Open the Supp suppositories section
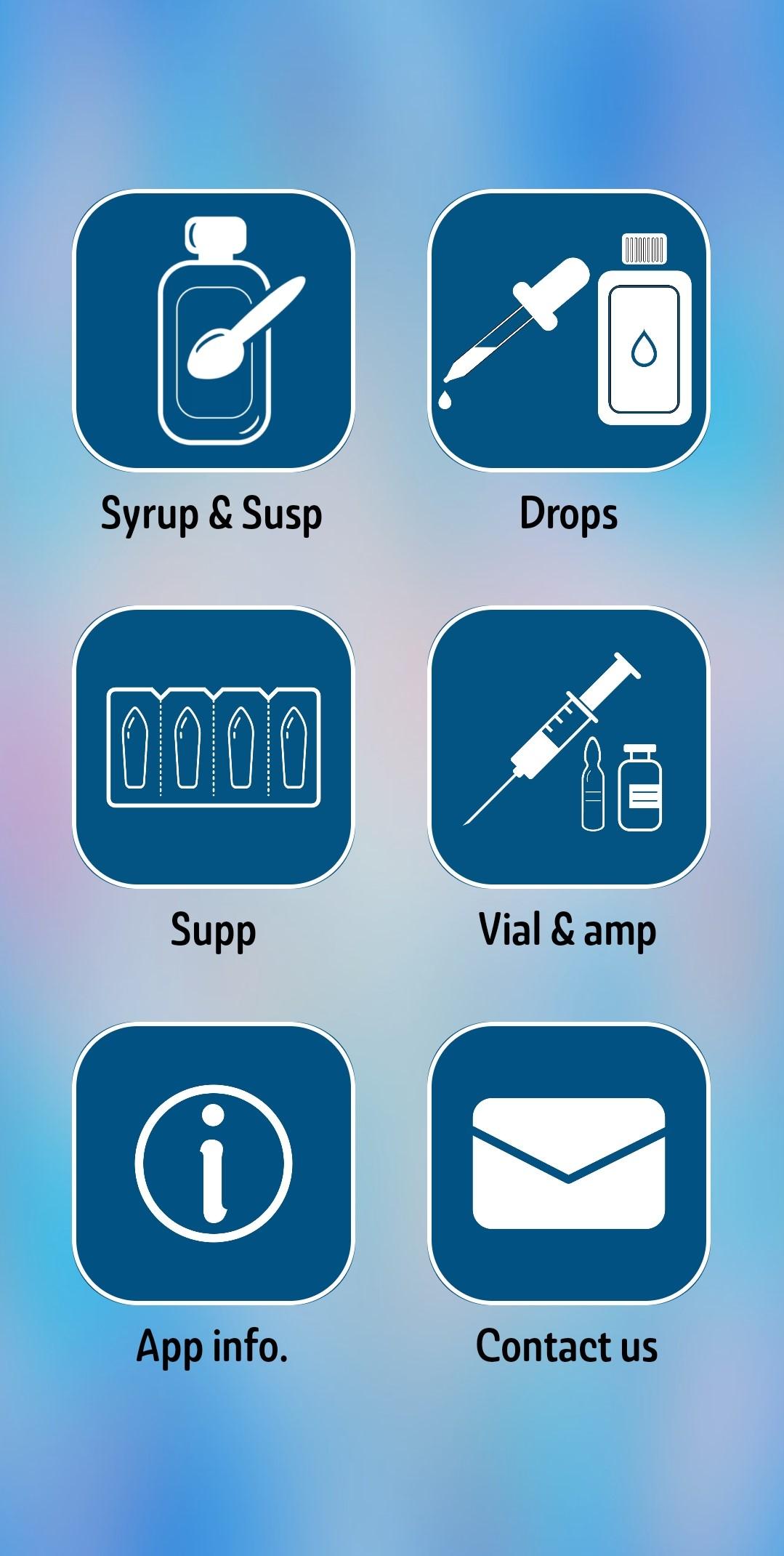Screen dimensions: 784x1556 [213, 747]
